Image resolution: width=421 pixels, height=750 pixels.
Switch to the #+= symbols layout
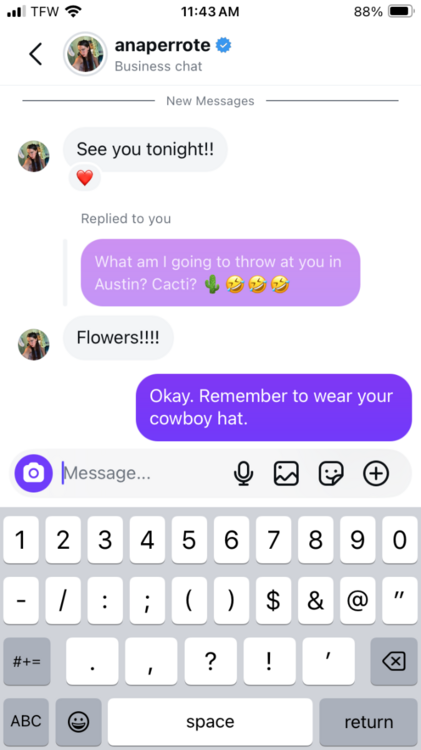point(27,662)
